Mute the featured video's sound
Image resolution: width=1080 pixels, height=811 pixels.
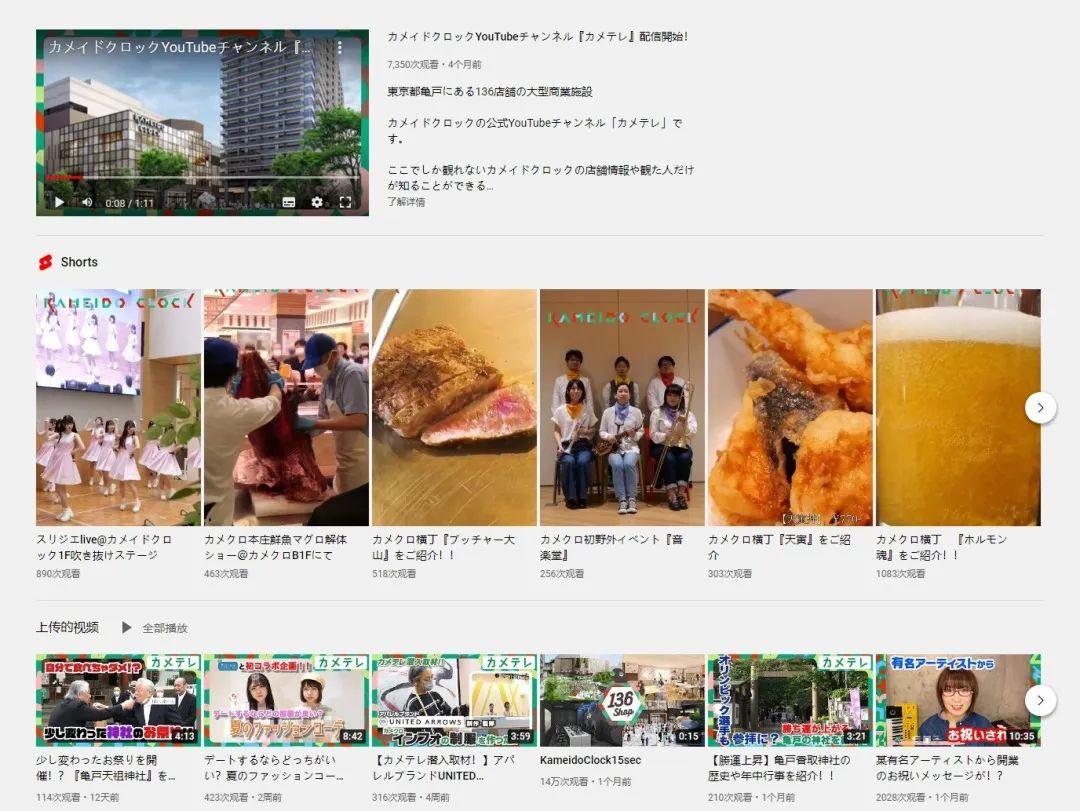[x=87, y=202]
